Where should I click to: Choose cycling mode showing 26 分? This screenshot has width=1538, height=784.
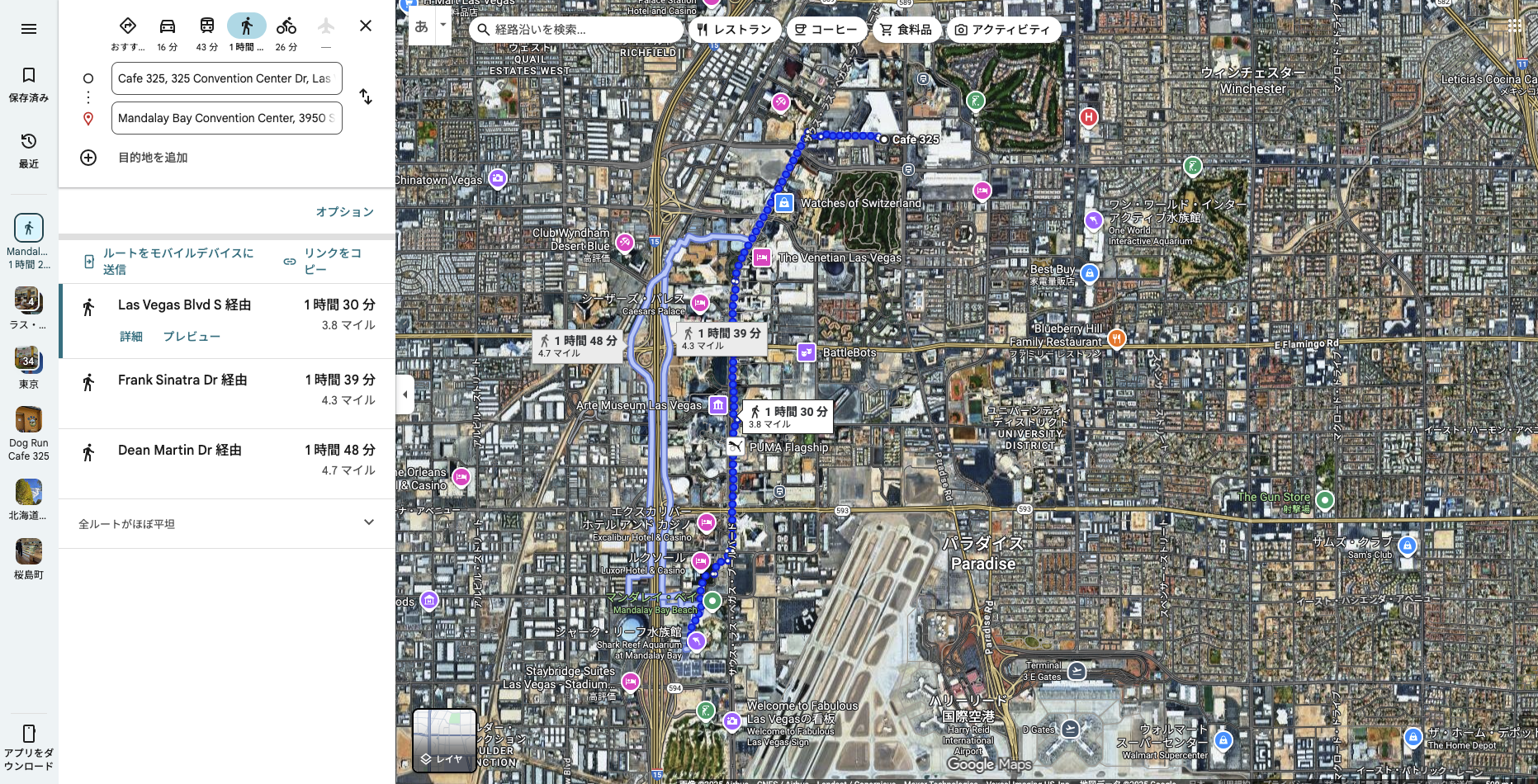286,34
